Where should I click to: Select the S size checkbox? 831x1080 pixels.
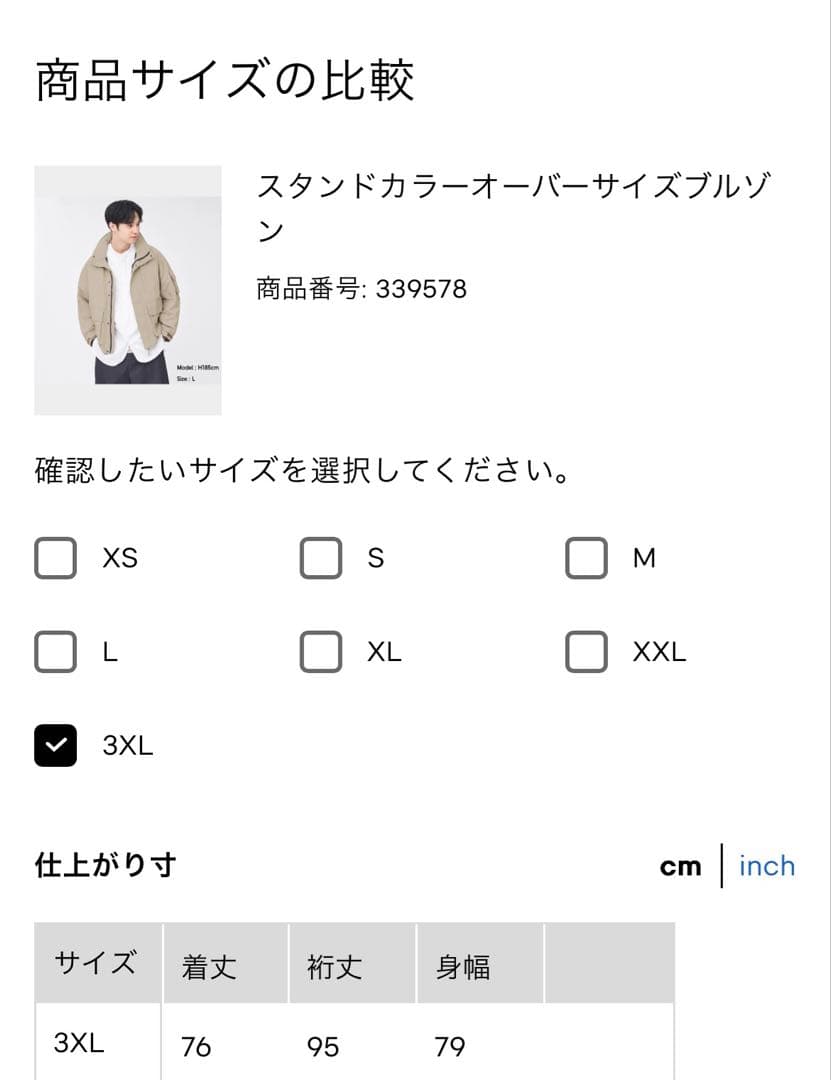(320, 558)
